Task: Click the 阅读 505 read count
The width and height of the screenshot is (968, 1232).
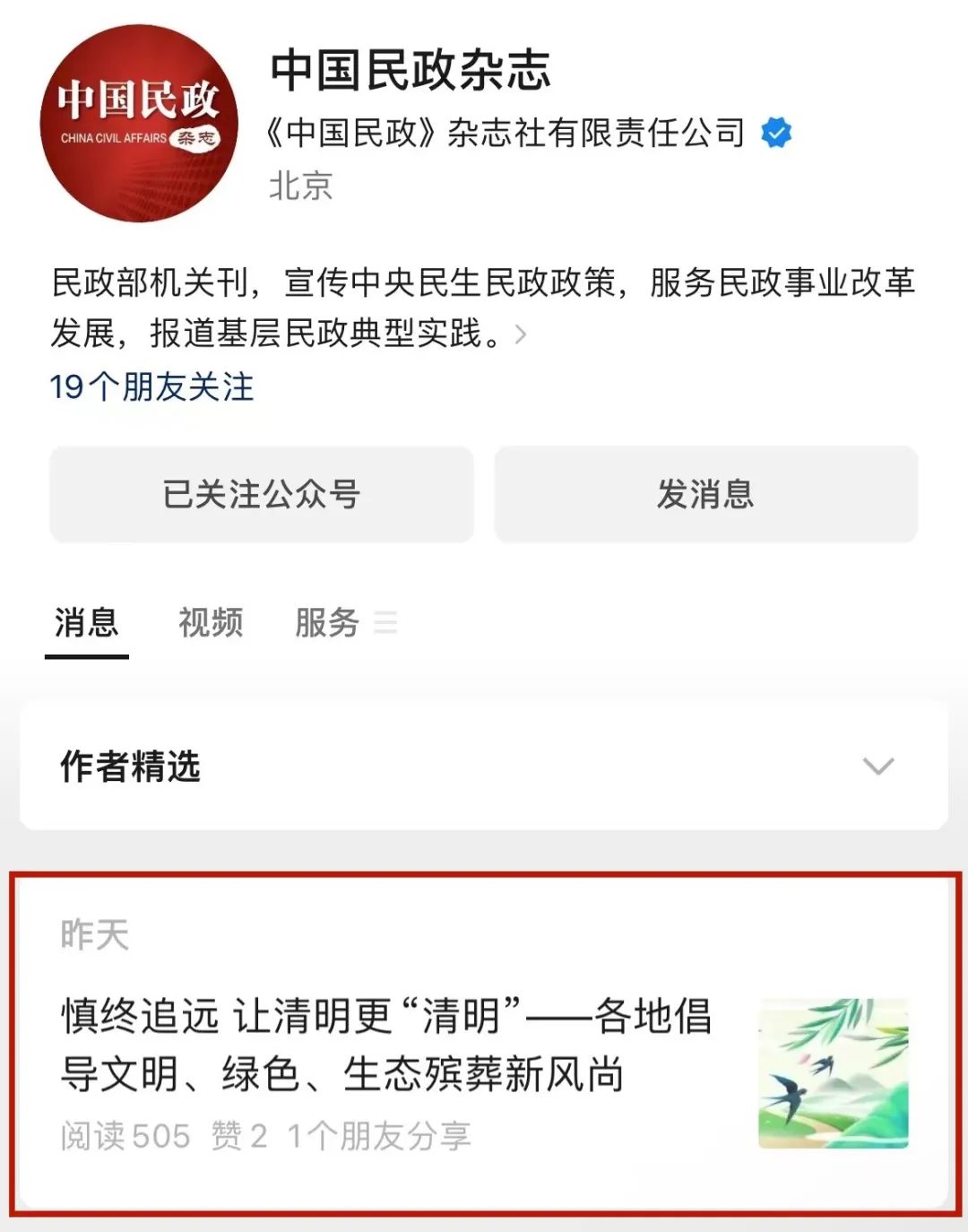Action: pyautogui.click(x=121, y=1135)
